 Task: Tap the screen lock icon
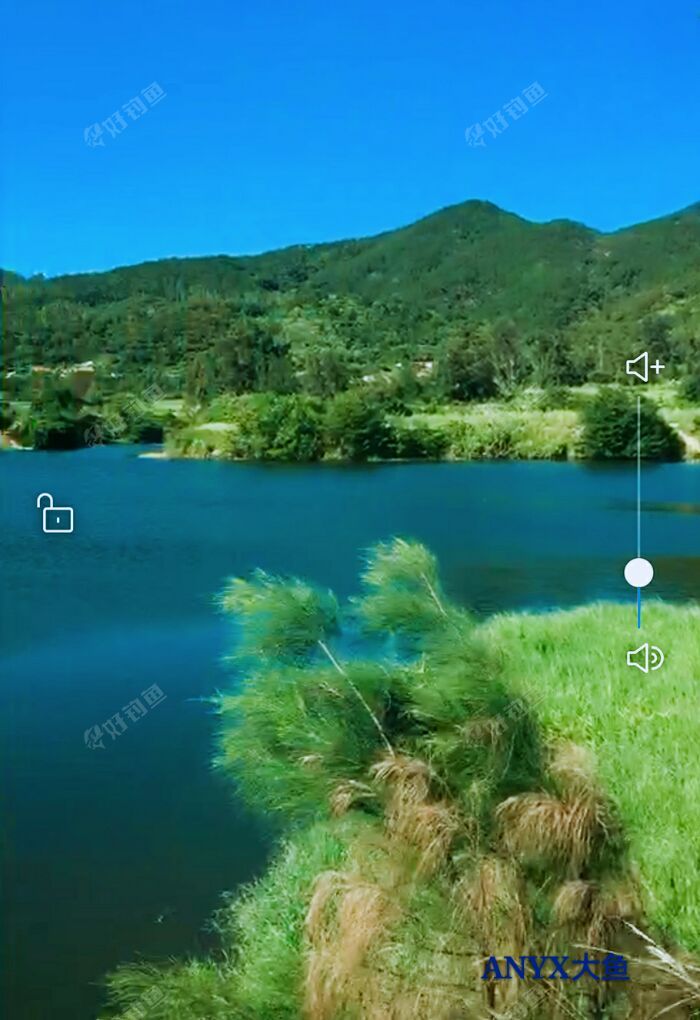(55, 514)
